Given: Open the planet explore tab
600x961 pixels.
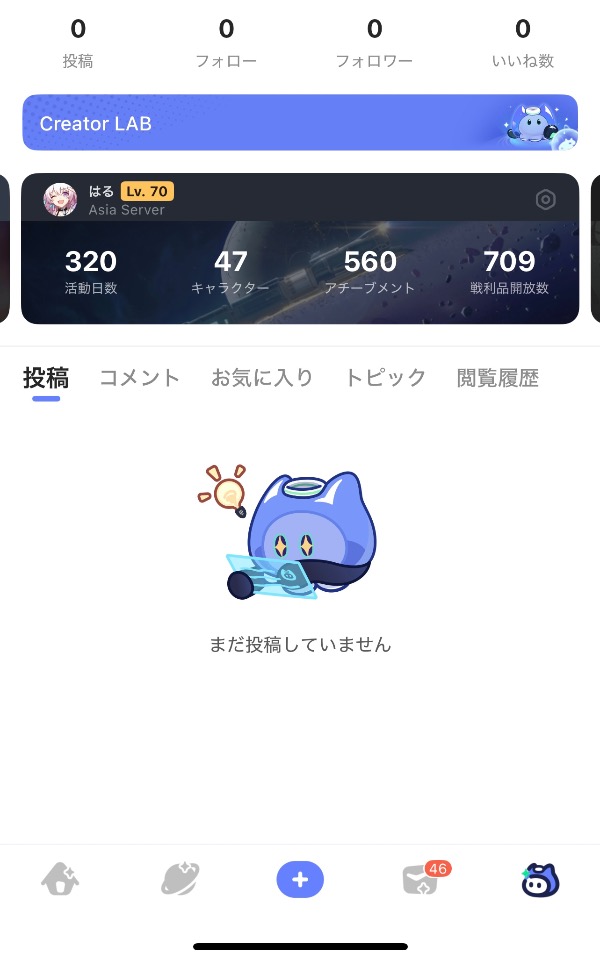Looking at the screenshot, I should [180, 880].
